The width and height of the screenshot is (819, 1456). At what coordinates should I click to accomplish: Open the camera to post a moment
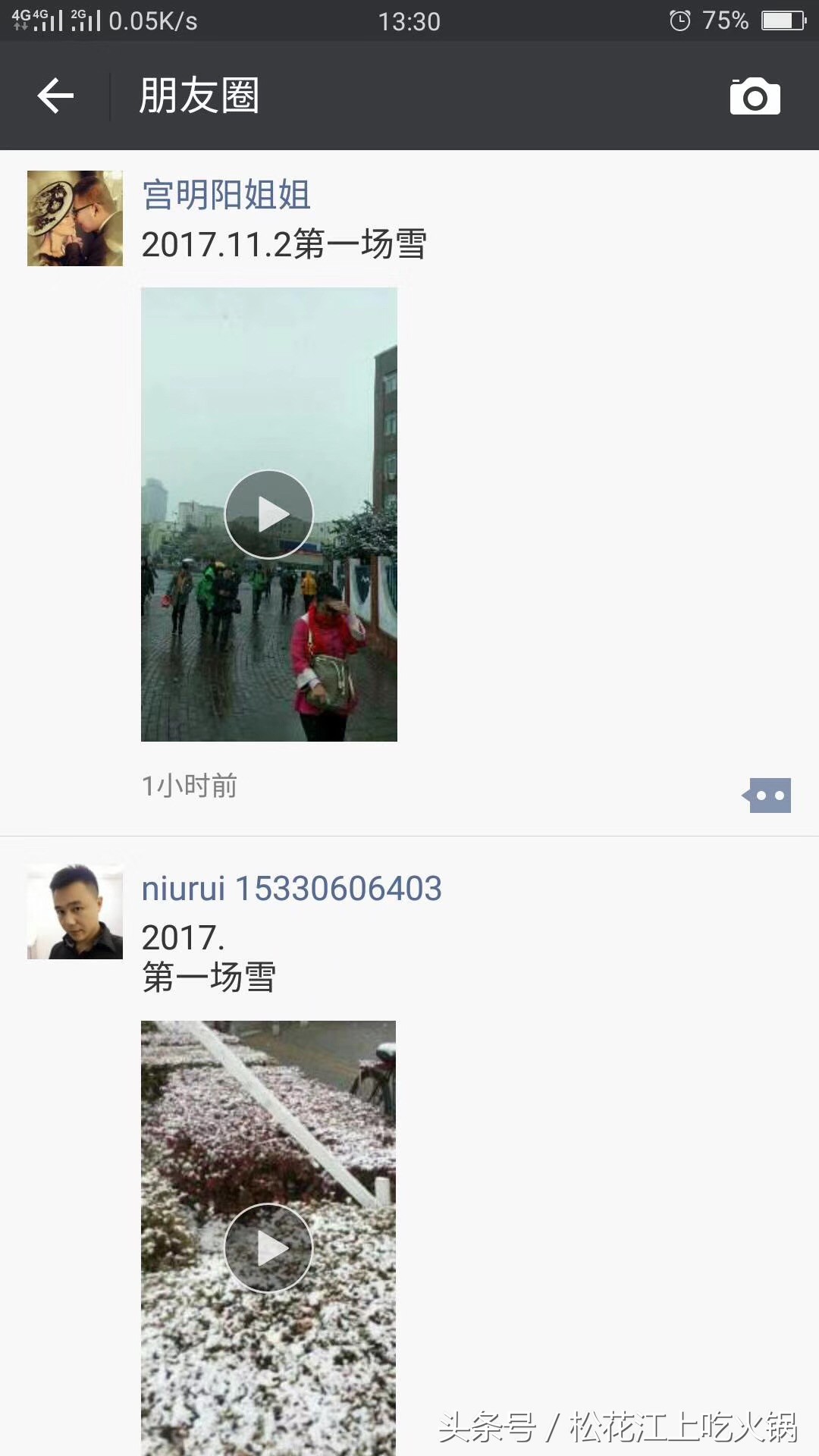click(x=755, y=96)
